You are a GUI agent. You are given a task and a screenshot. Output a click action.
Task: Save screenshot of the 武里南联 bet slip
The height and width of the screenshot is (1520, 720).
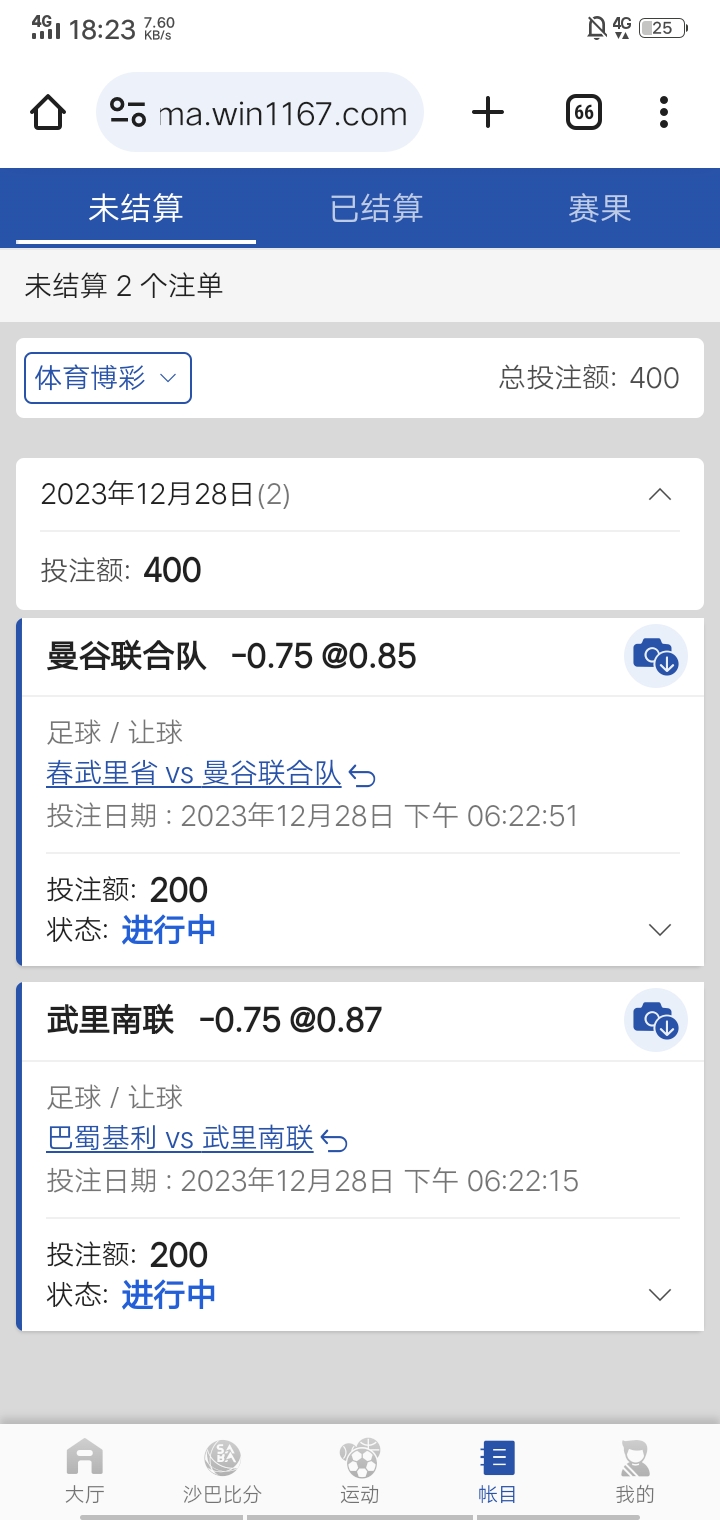[x=656, y=1020]
